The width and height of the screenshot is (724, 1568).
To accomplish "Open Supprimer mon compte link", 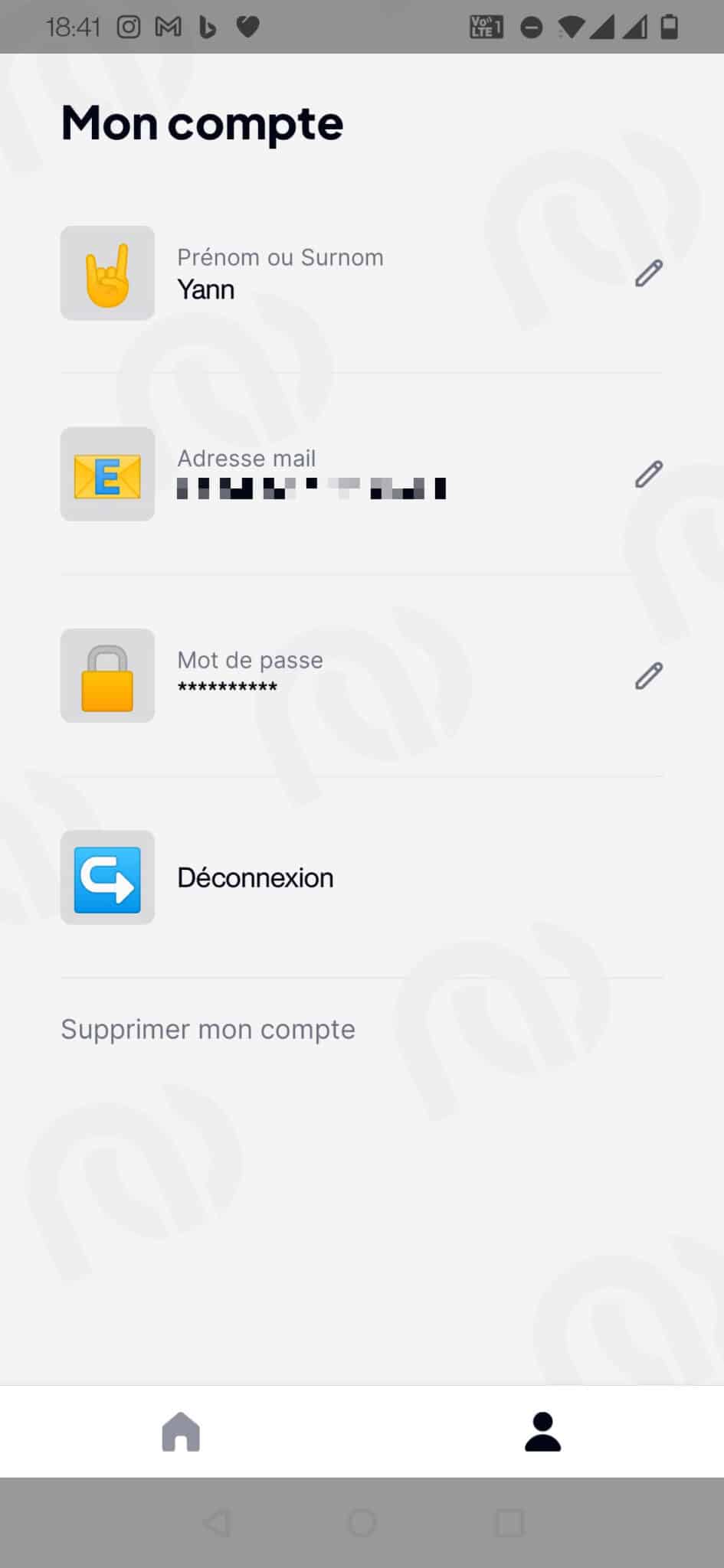I will pos(208,1030).
